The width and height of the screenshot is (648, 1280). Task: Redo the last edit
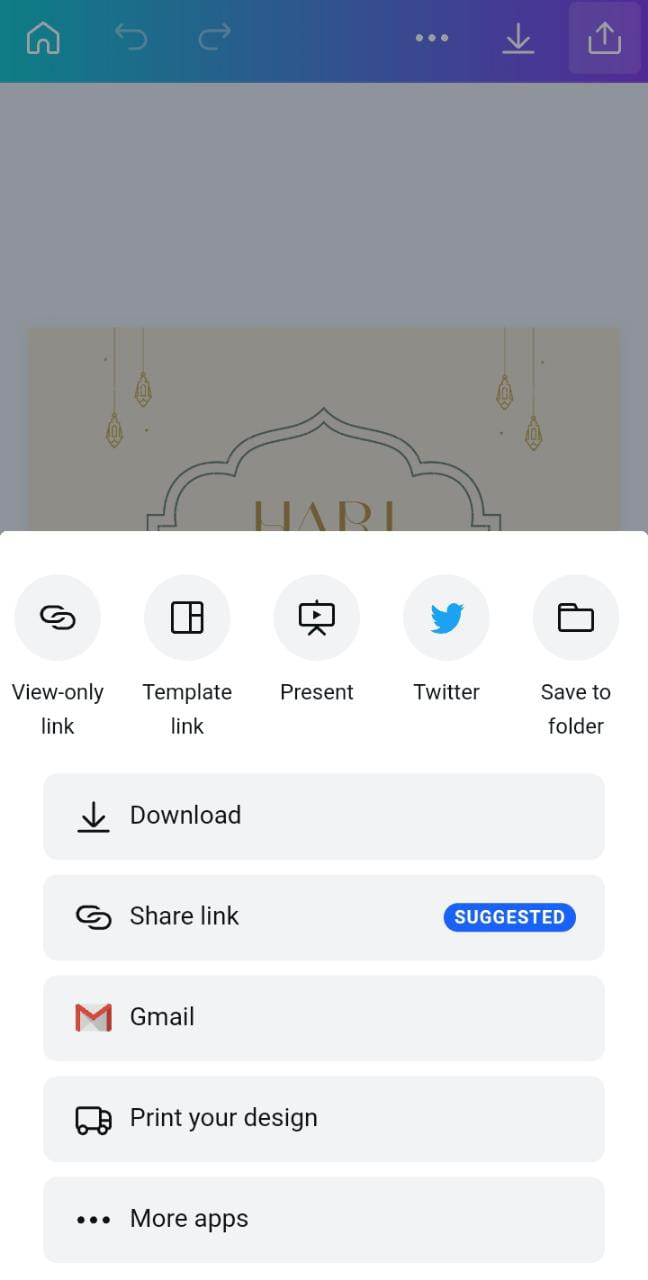215,38
